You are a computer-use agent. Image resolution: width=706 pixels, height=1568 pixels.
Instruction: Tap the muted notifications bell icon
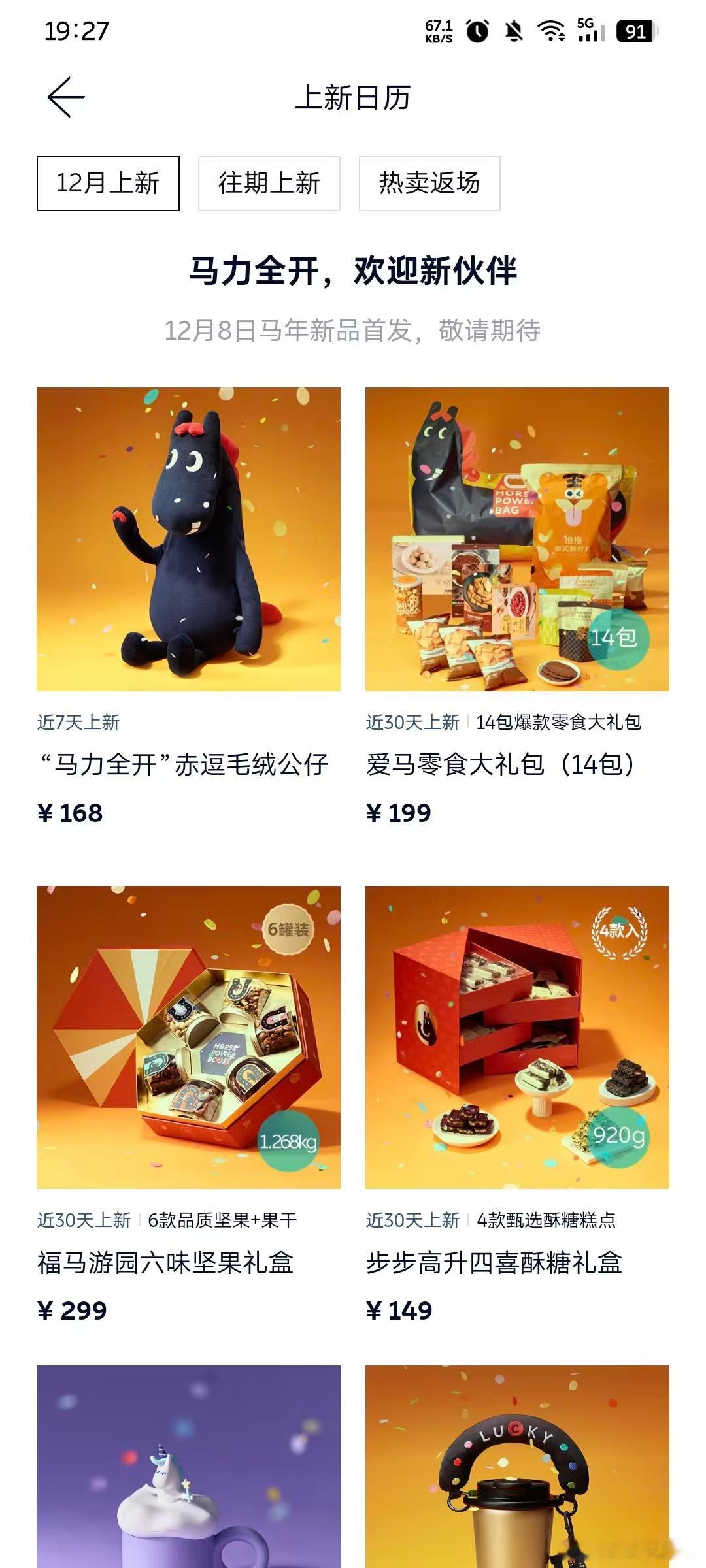pos(514,31)
